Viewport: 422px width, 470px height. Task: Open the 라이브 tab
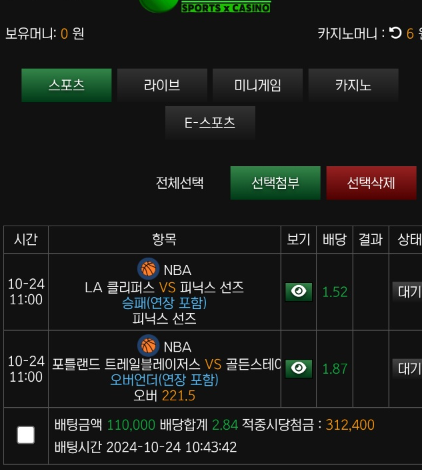tap(162, 85)
